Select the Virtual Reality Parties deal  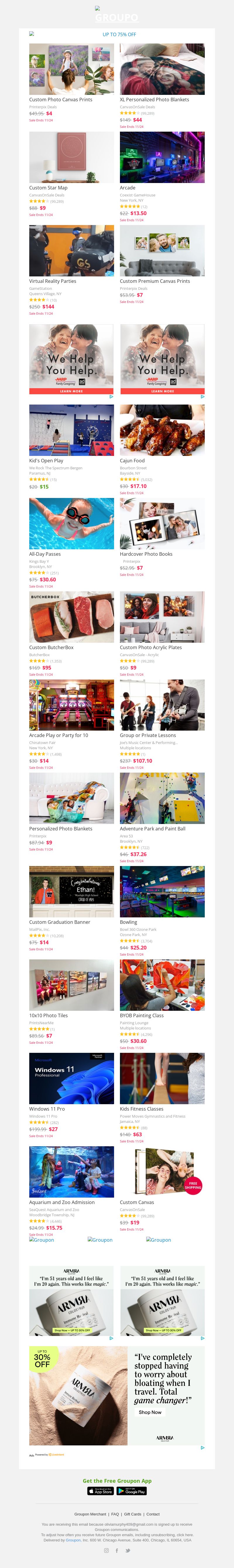pos(71,251)
